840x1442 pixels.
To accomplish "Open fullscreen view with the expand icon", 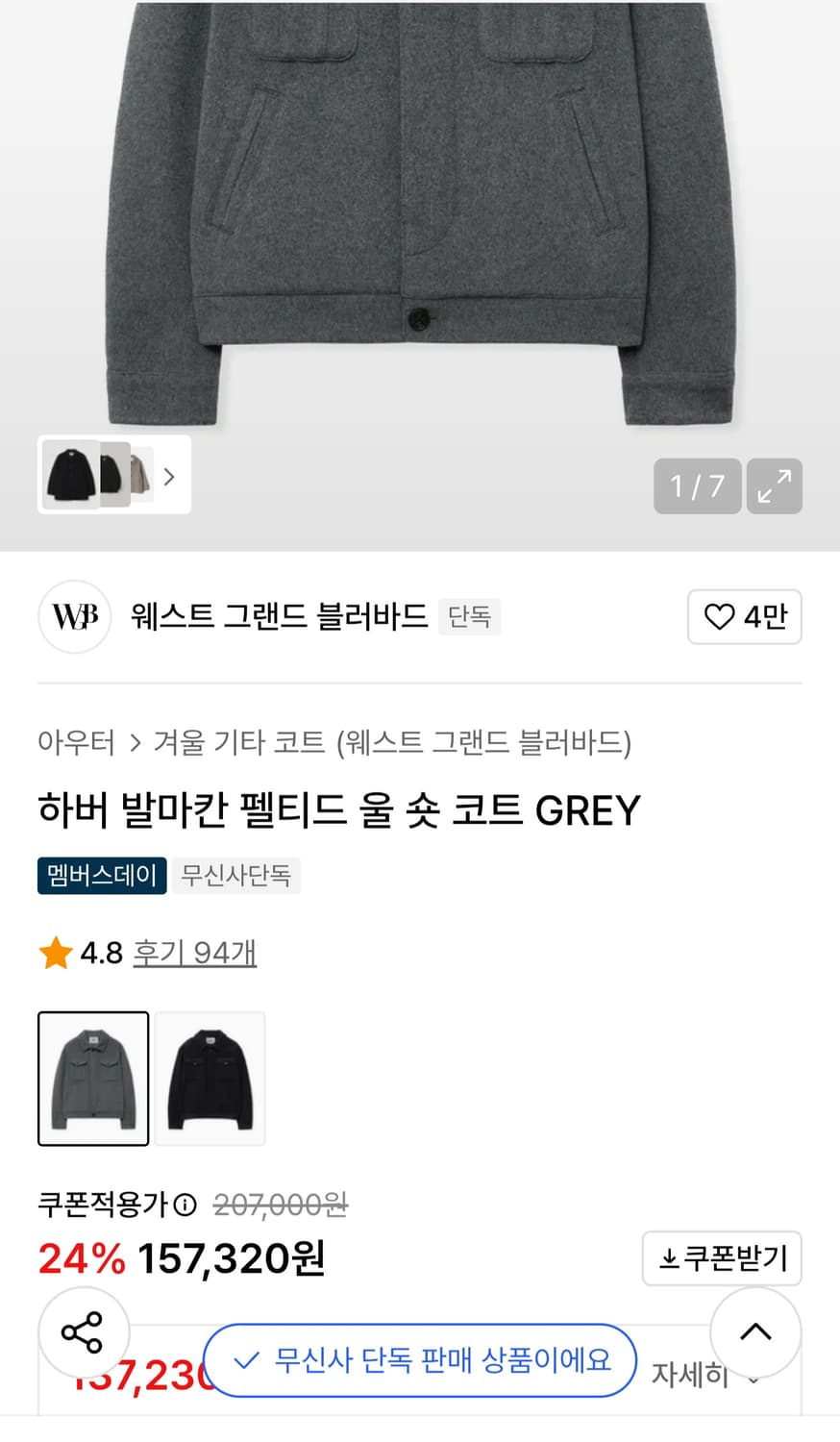I will coord(775,486).
